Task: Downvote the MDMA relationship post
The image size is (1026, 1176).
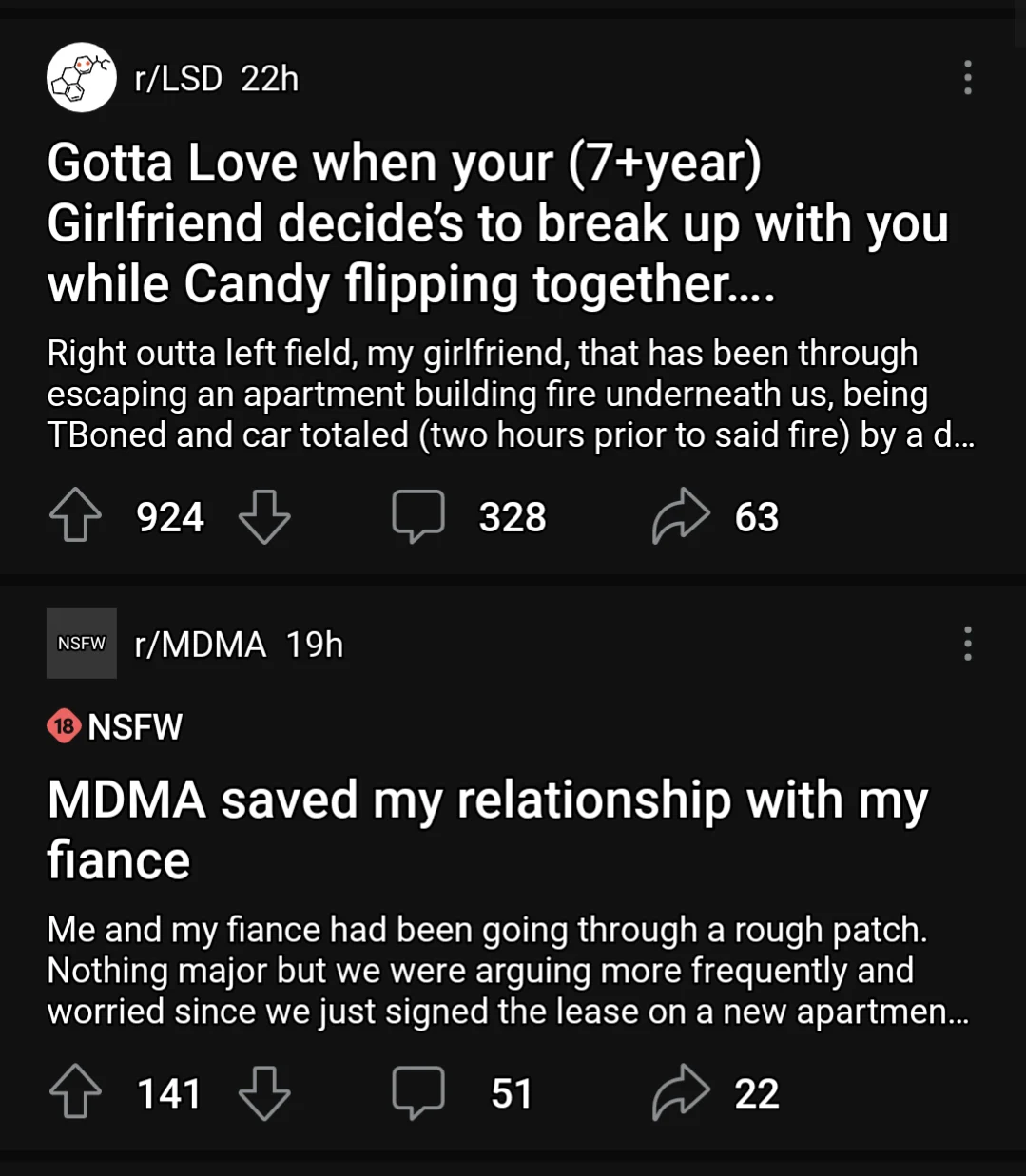Action: [266, 1094]
